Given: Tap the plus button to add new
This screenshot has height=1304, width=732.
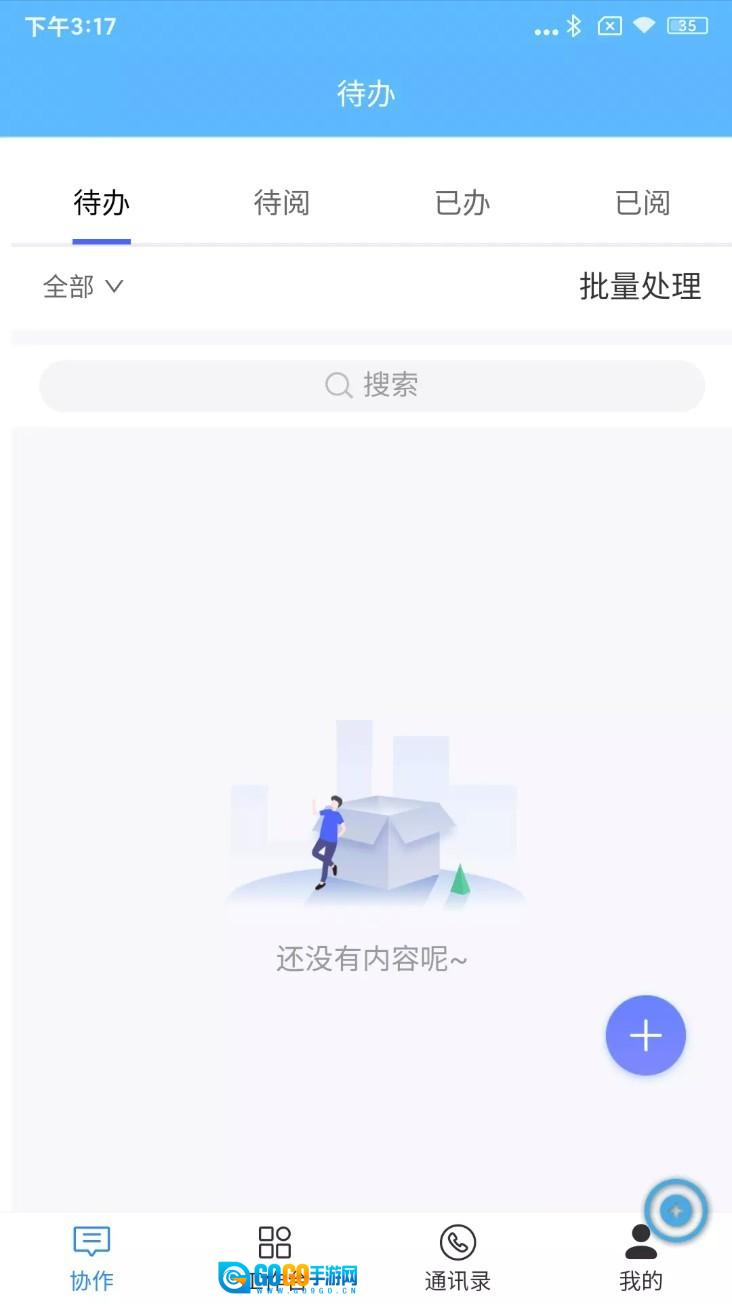Looking at the screenshot, I should (646, 1036).
